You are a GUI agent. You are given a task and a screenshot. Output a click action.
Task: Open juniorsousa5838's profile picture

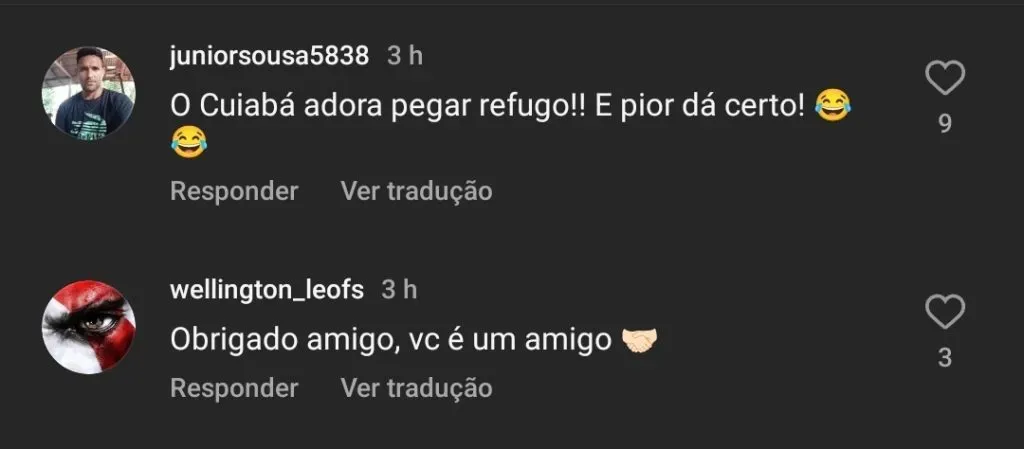[x=88, y=93]
